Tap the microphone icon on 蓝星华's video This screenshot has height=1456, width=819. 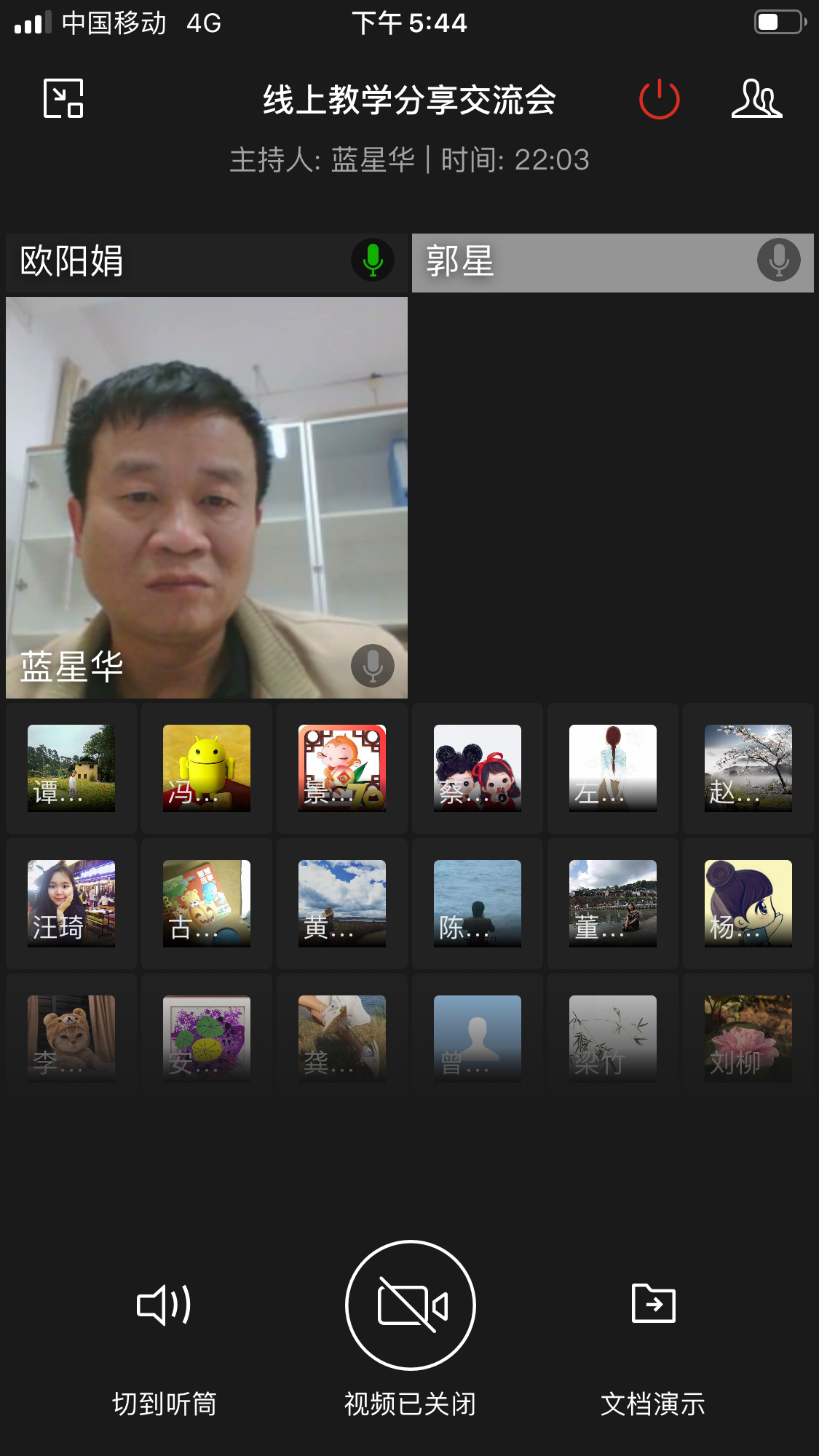click(373, 665)
